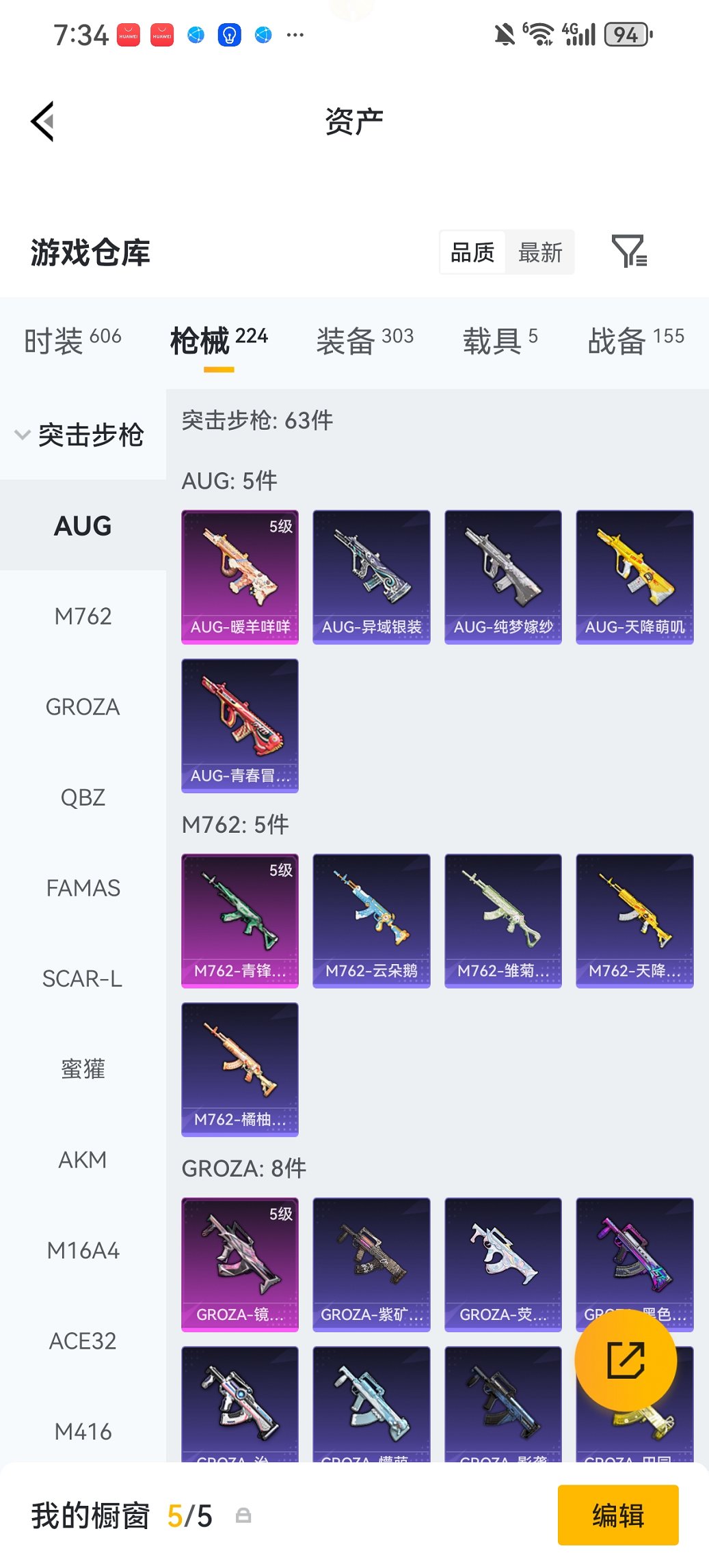
Task: Tap the 编辑 button
Action: 618,1515
